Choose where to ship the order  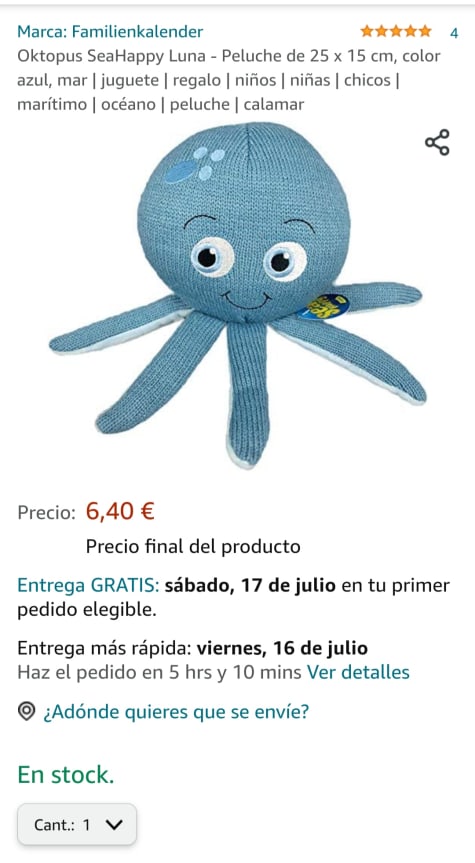176,712
